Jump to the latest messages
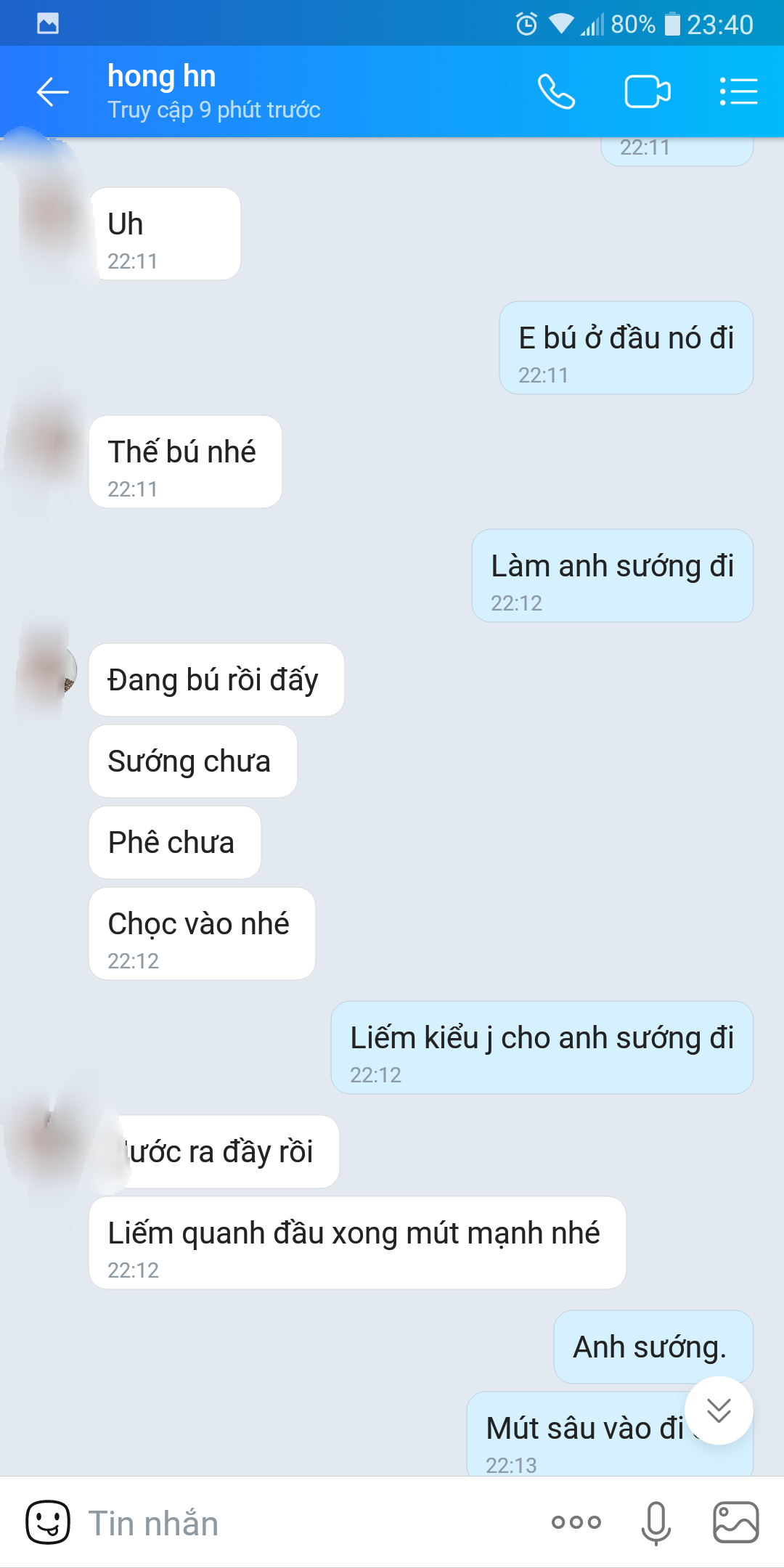The image size is (784, 1568). pyautogui.click(x=719, y=1410)
